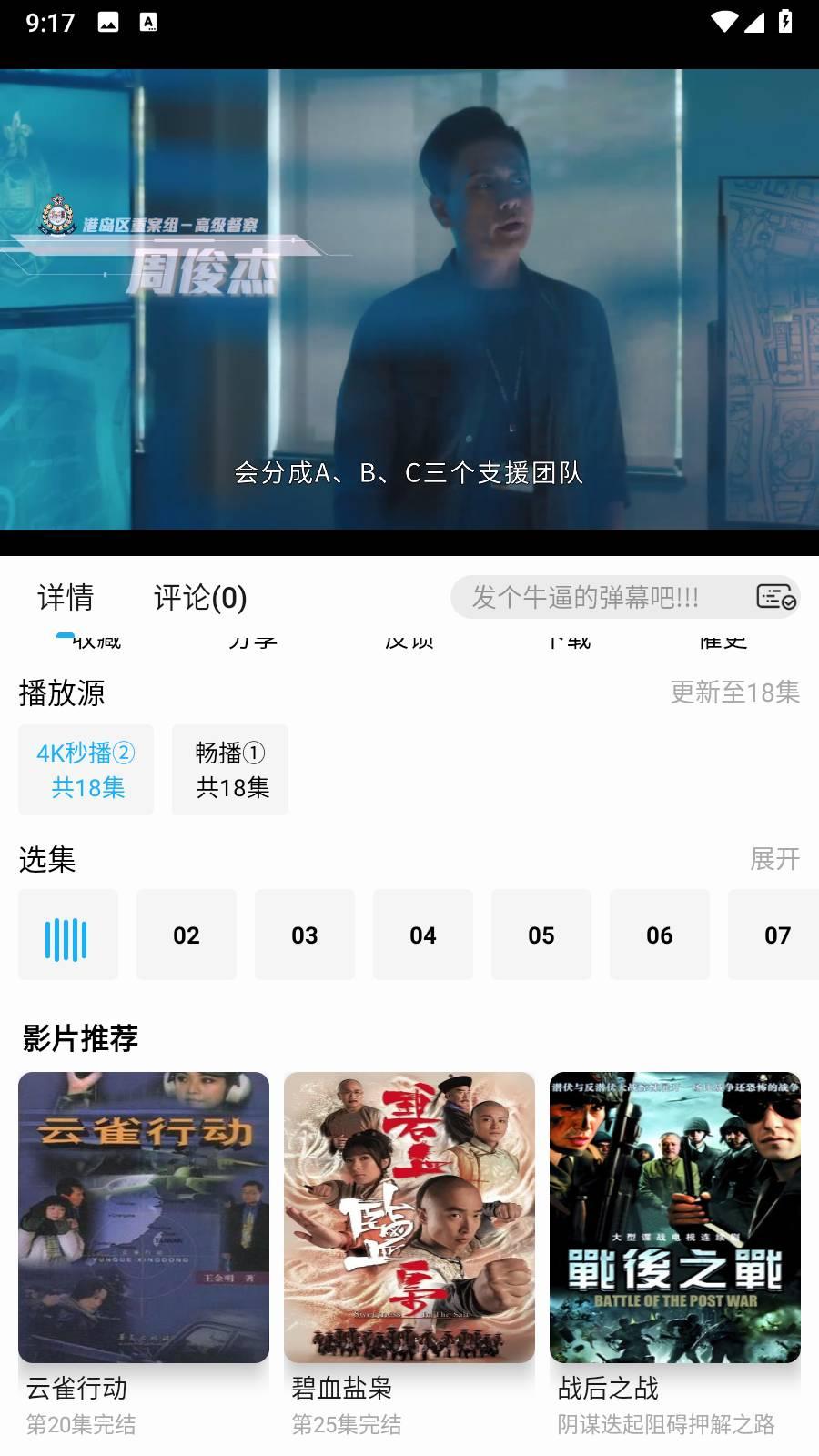Select episode 01 currently playing indicator

68,935
